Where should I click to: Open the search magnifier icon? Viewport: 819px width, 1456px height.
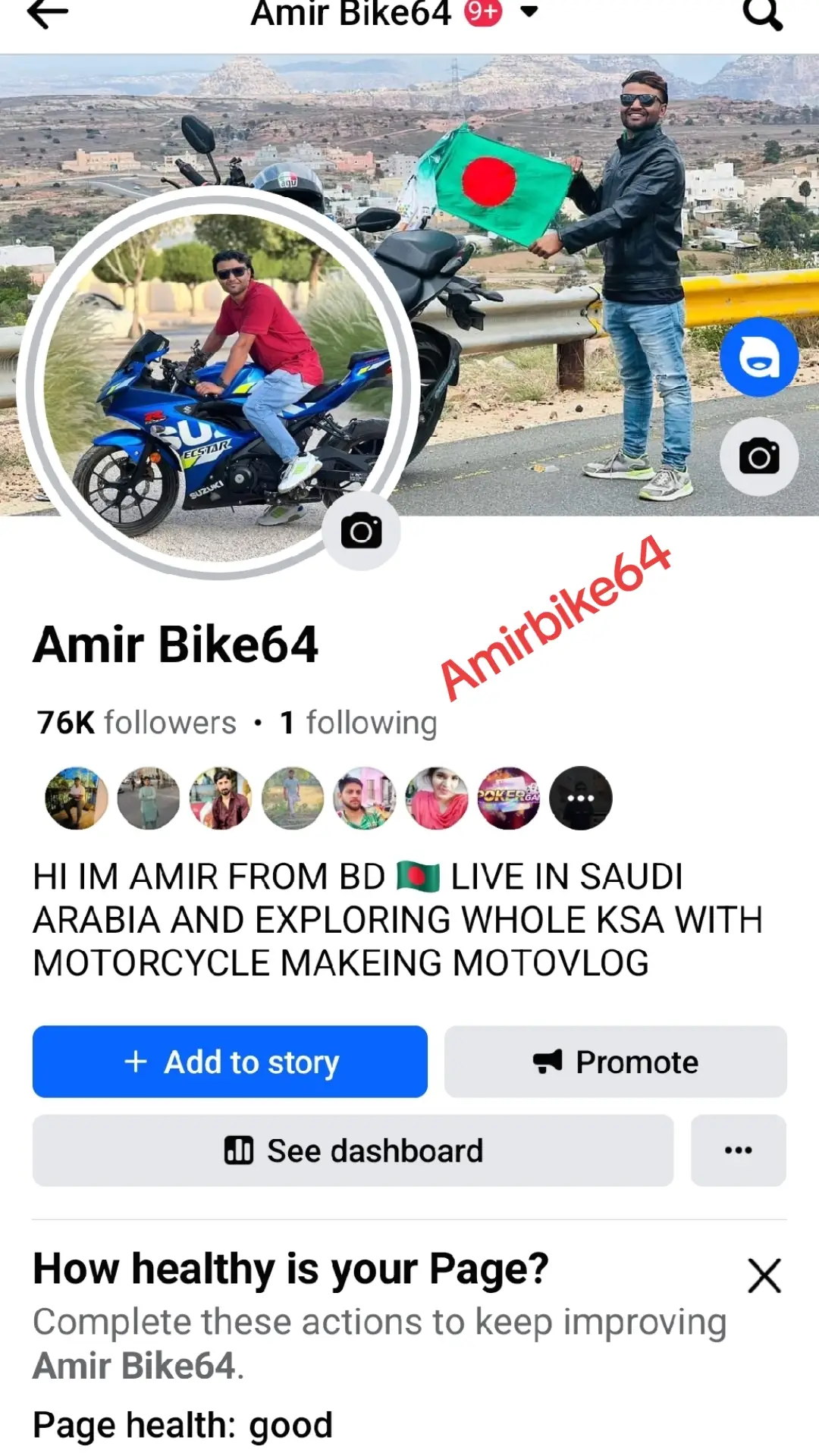pos(761,14)
